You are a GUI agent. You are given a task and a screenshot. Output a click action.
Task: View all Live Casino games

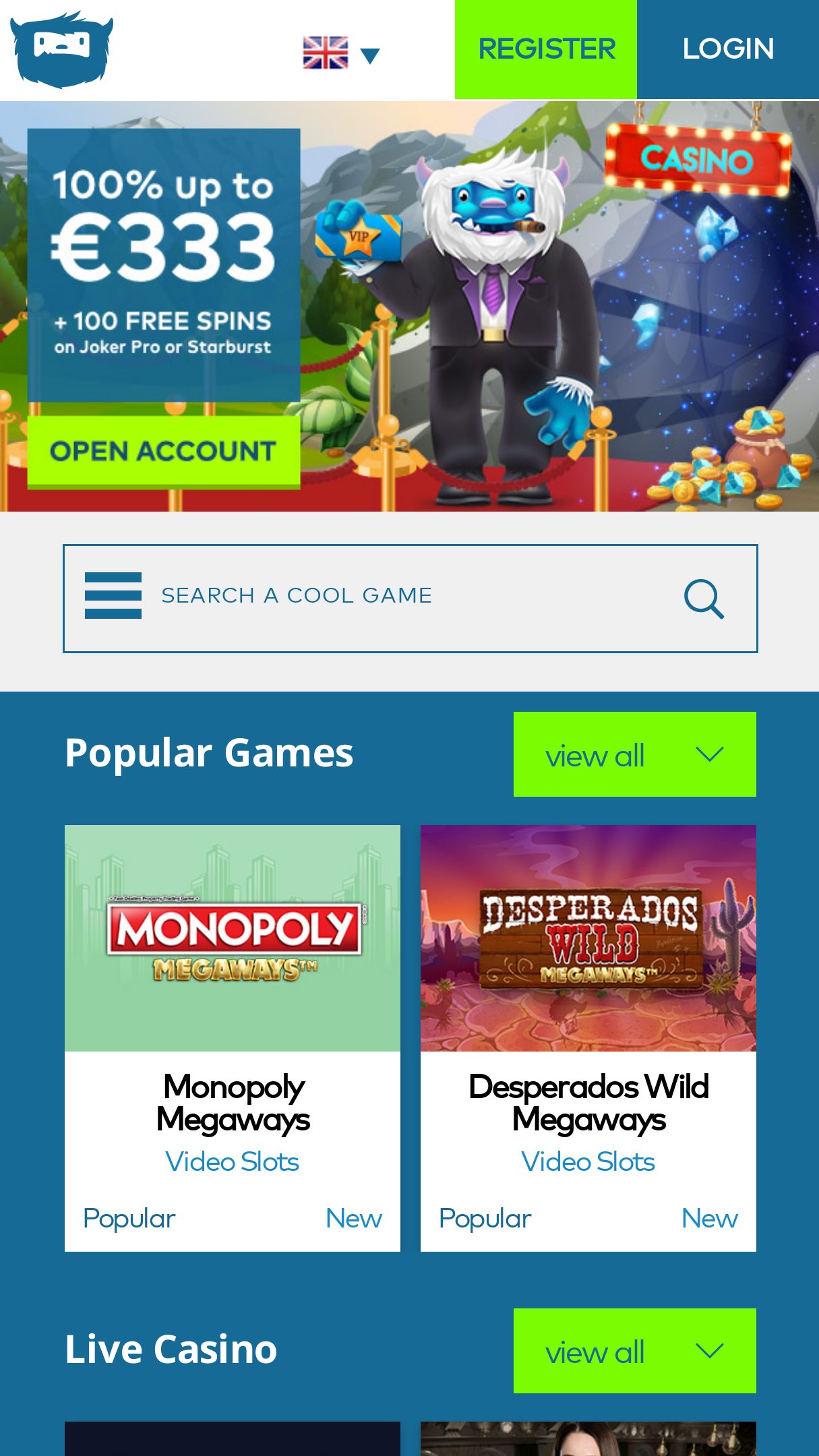click(635, 1351)
